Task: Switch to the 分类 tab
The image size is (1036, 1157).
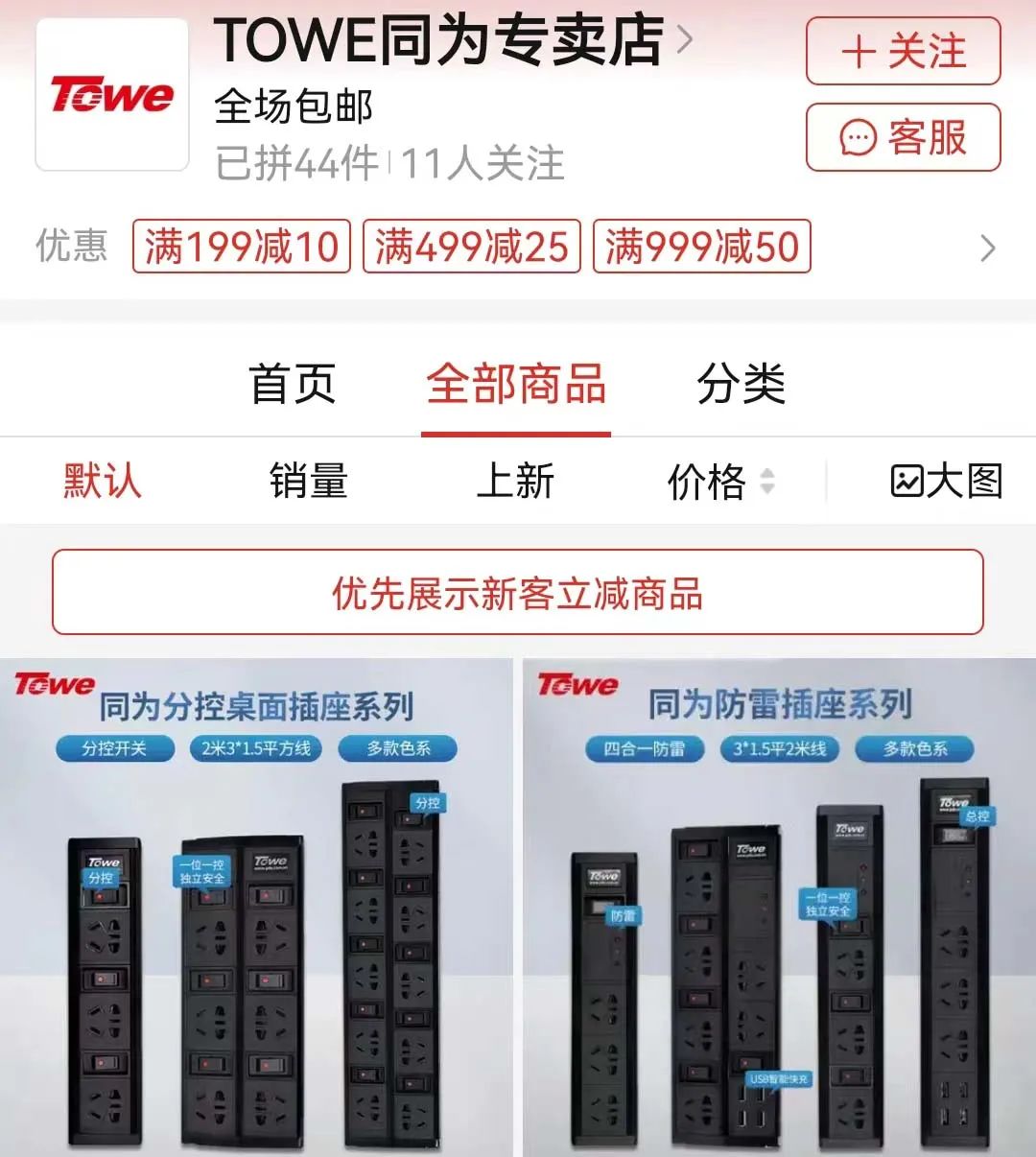Action: (741, 384)
